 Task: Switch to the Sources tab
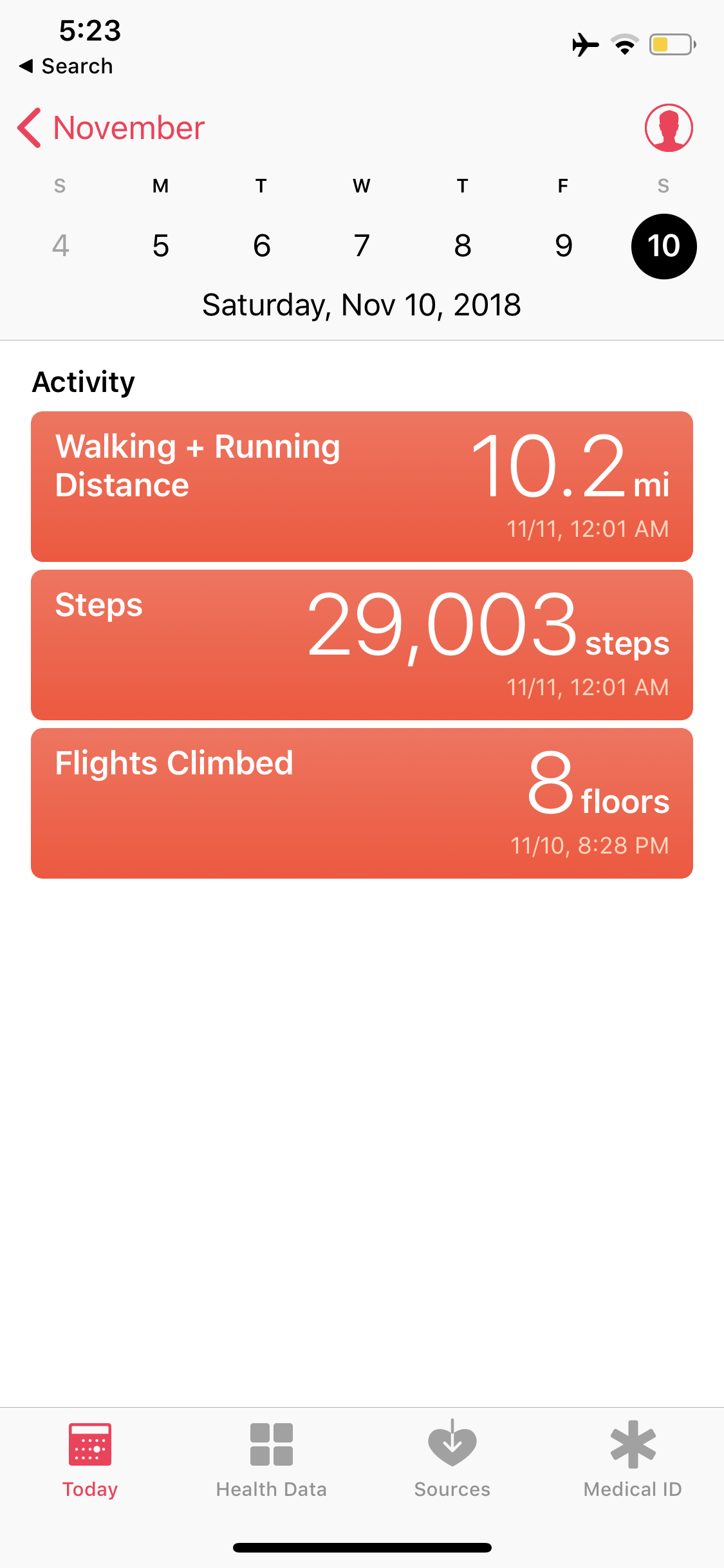[452, 1460]
